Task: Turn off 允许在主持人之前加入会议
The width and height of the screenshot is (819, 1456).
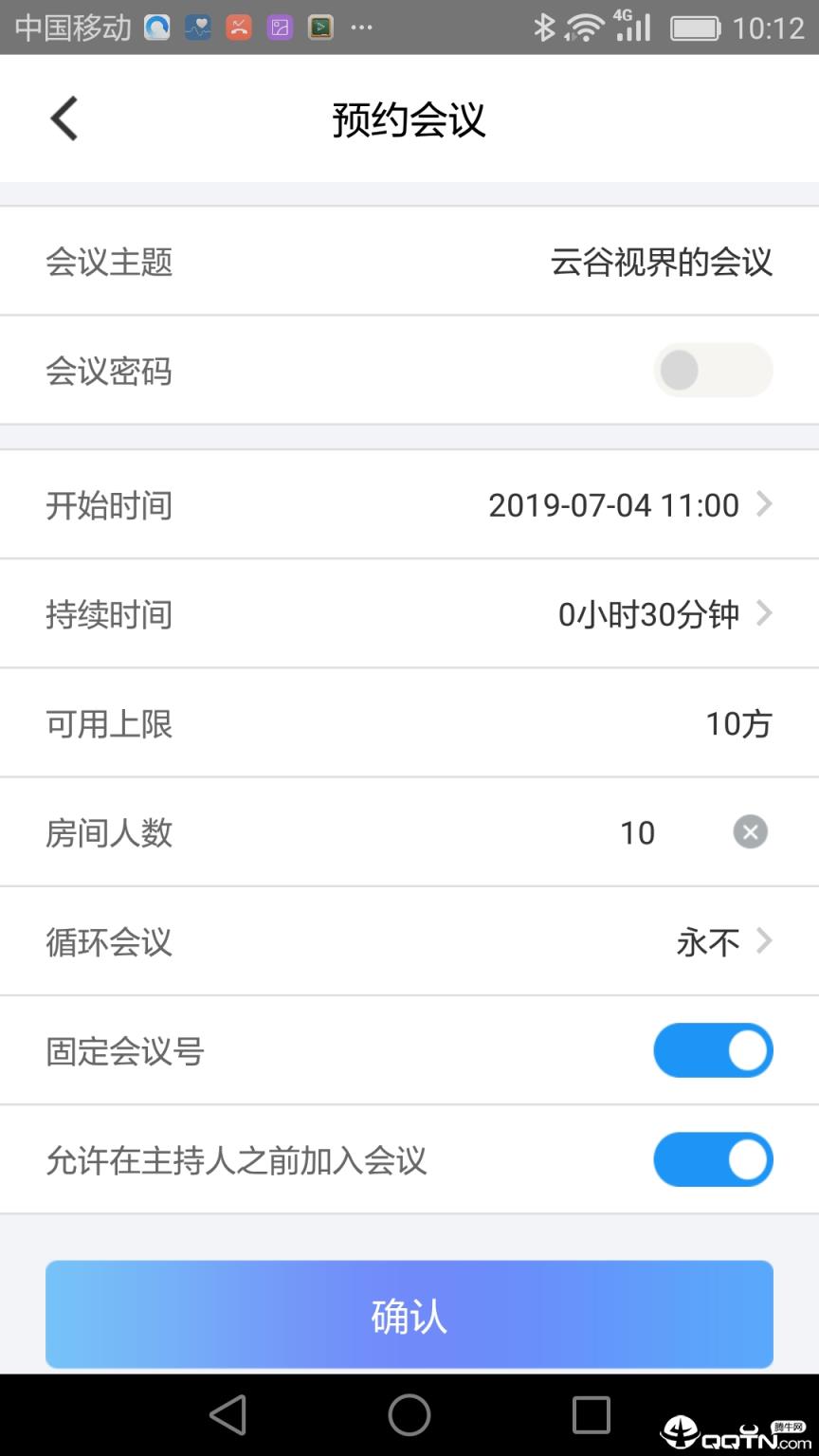Action: coord(713,1159)
